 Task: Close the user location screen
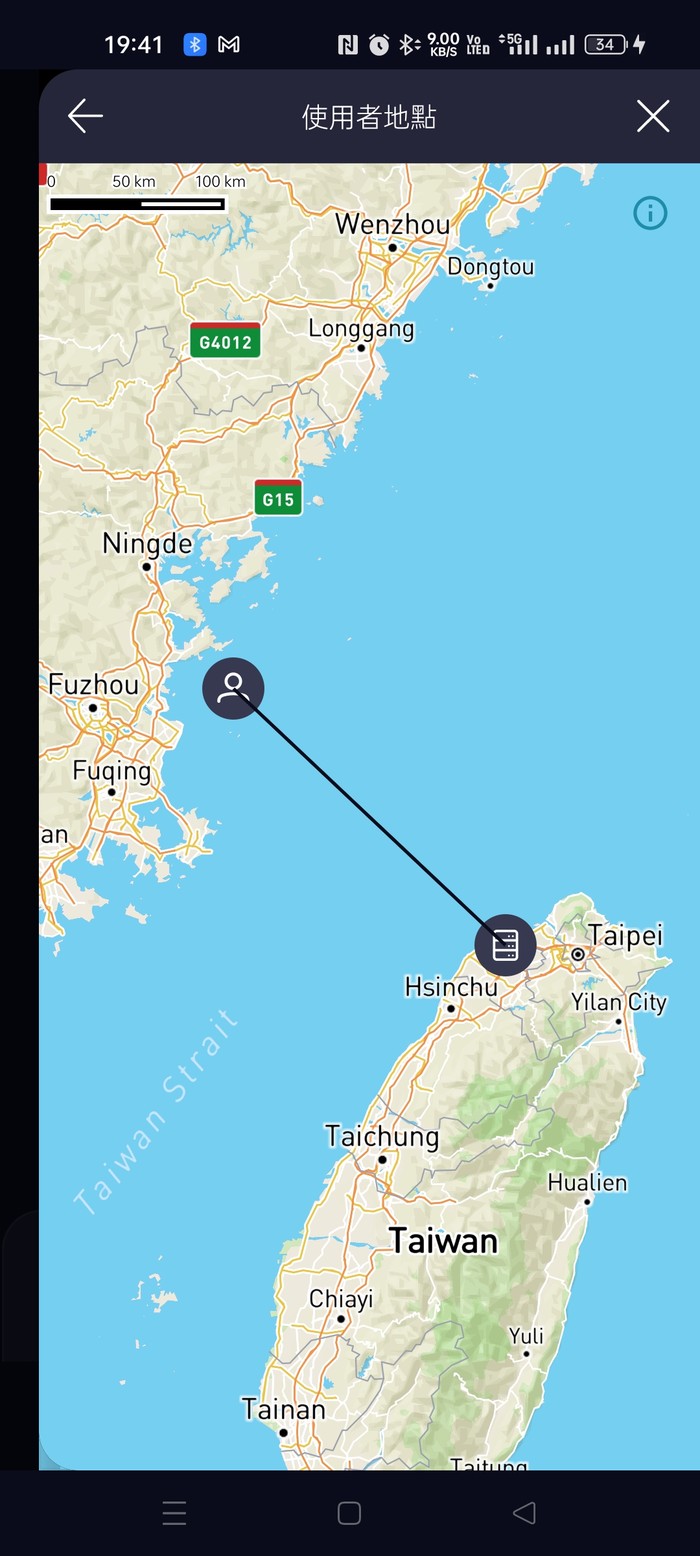[x=653, y=117]
